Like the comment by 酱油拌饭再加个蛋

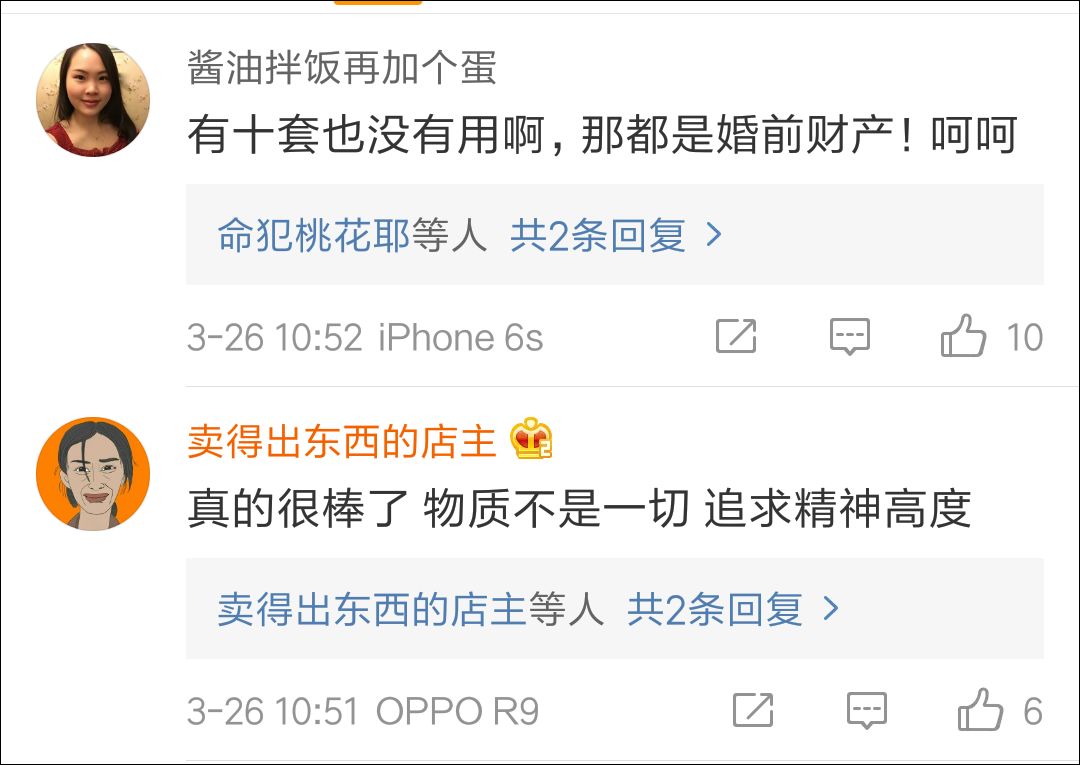(964, 337)
